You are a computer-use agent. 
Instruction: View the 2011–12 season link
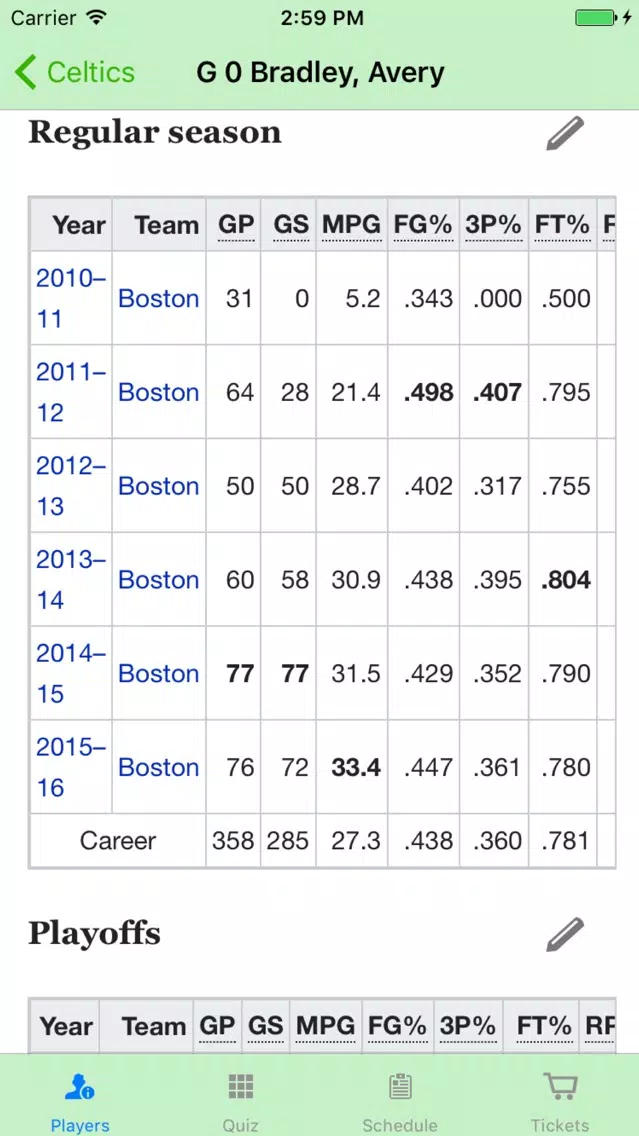pos(70,392)
